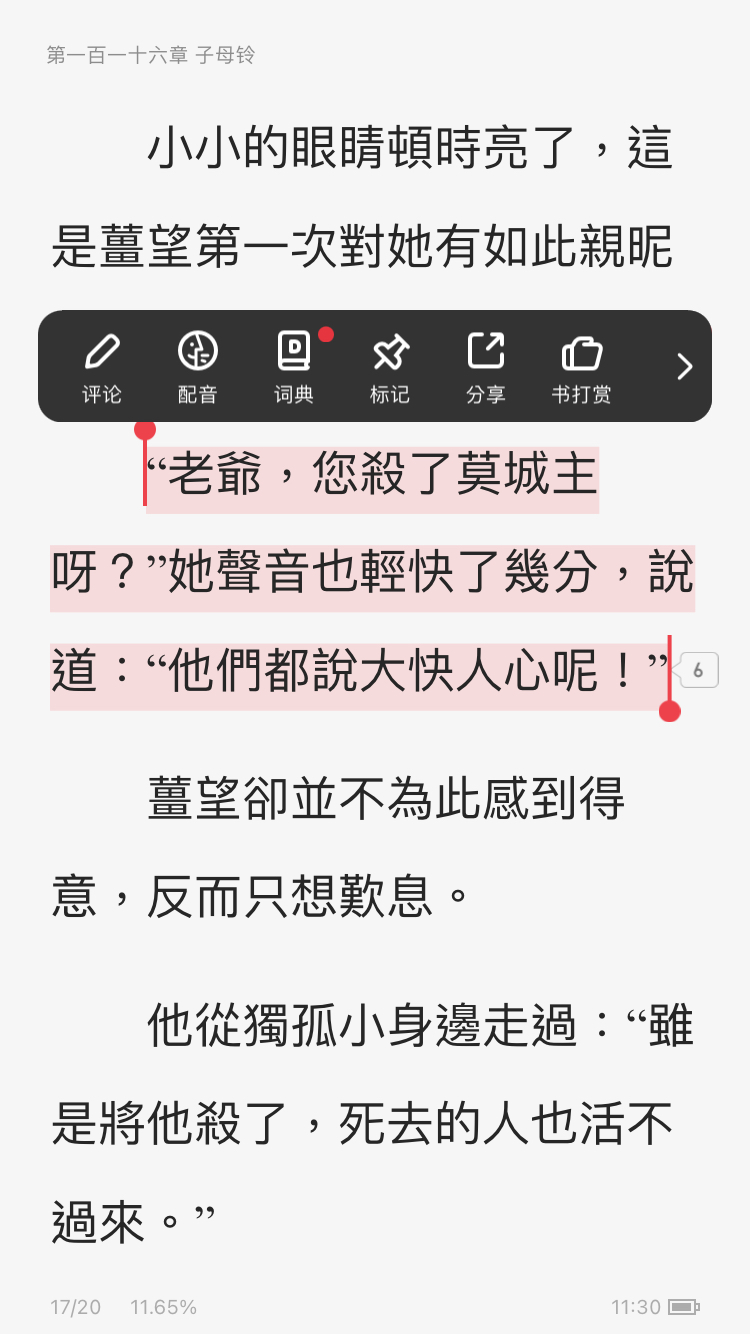This screenshot has width=750, height=1334.
Task: Open 配音 for the selected passage
Action: (197, 368)
